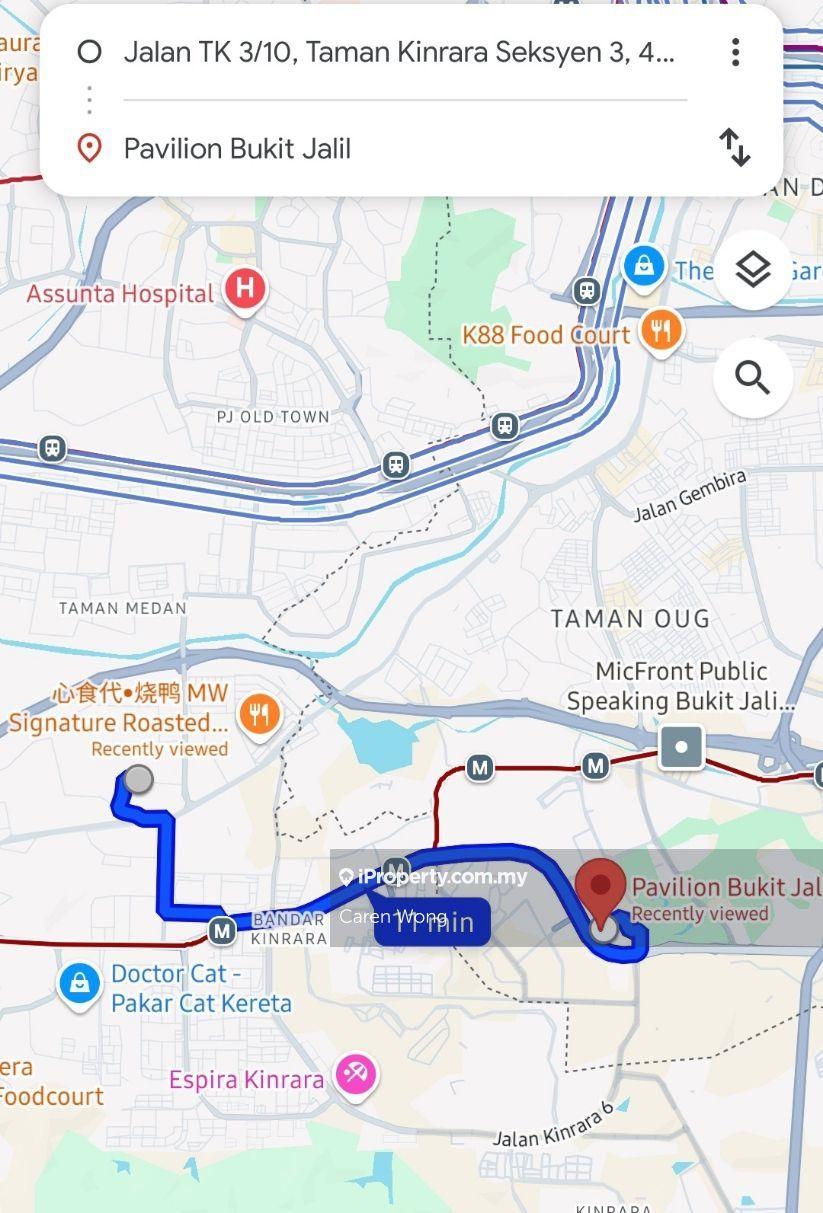The height and width of the screenshot is (1213, 823).
Task: Select the Espira Kinrara marker
Action: click(x=355, y=1075)
